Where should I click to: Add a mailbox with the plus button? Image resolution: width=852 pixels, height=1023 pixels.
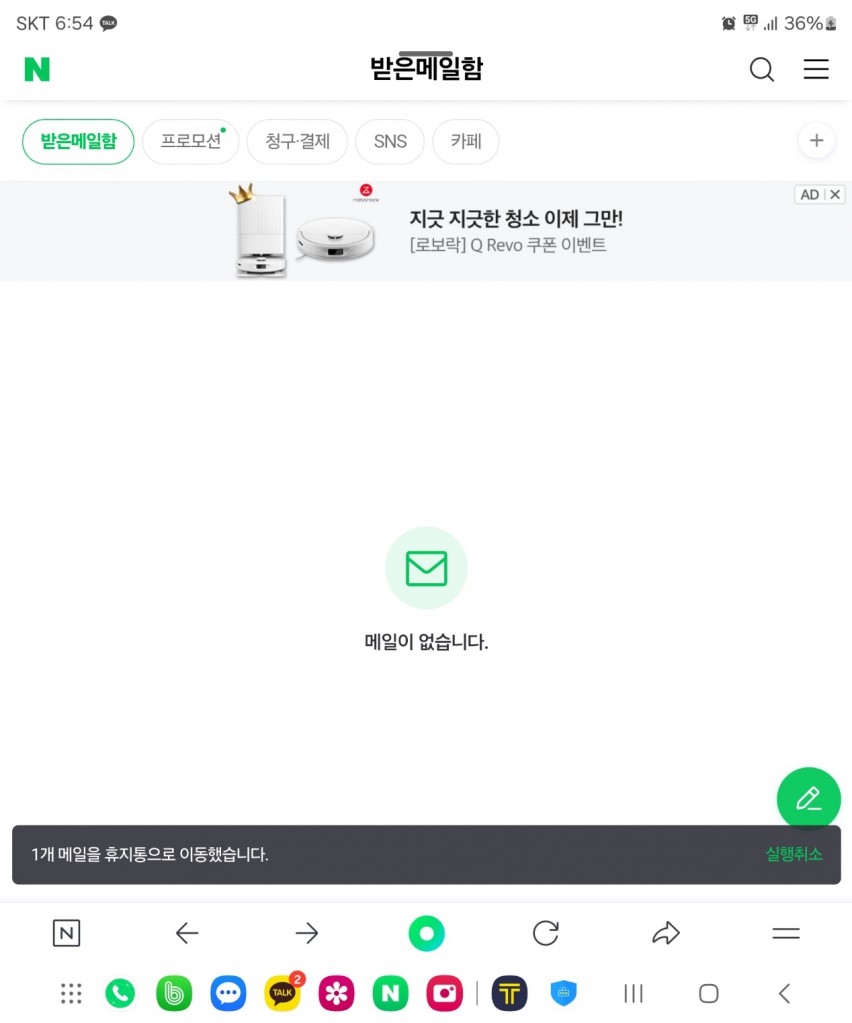816,141
